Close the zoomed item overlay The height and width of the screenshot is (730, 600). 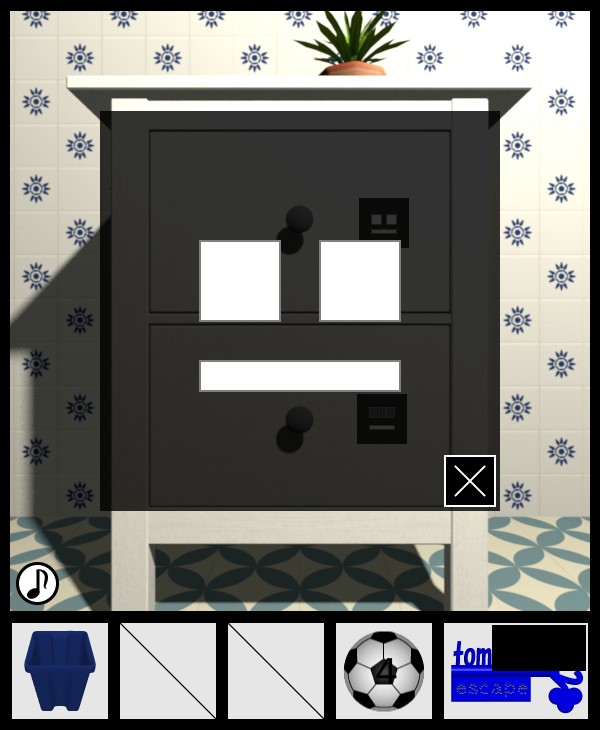[470, 481]
